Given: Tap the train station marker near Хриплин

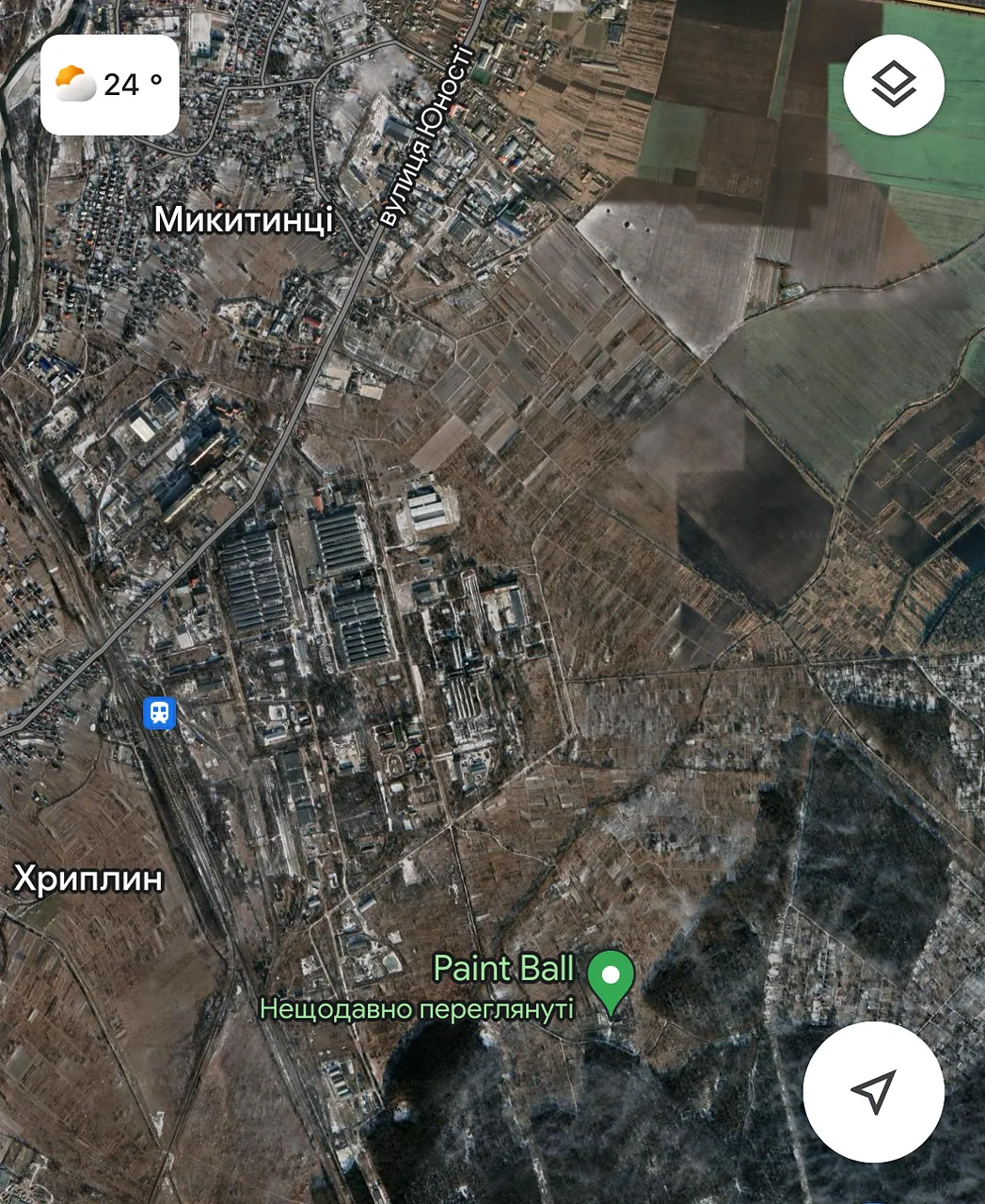Looking at the screenshot, I should pos(159,712).
